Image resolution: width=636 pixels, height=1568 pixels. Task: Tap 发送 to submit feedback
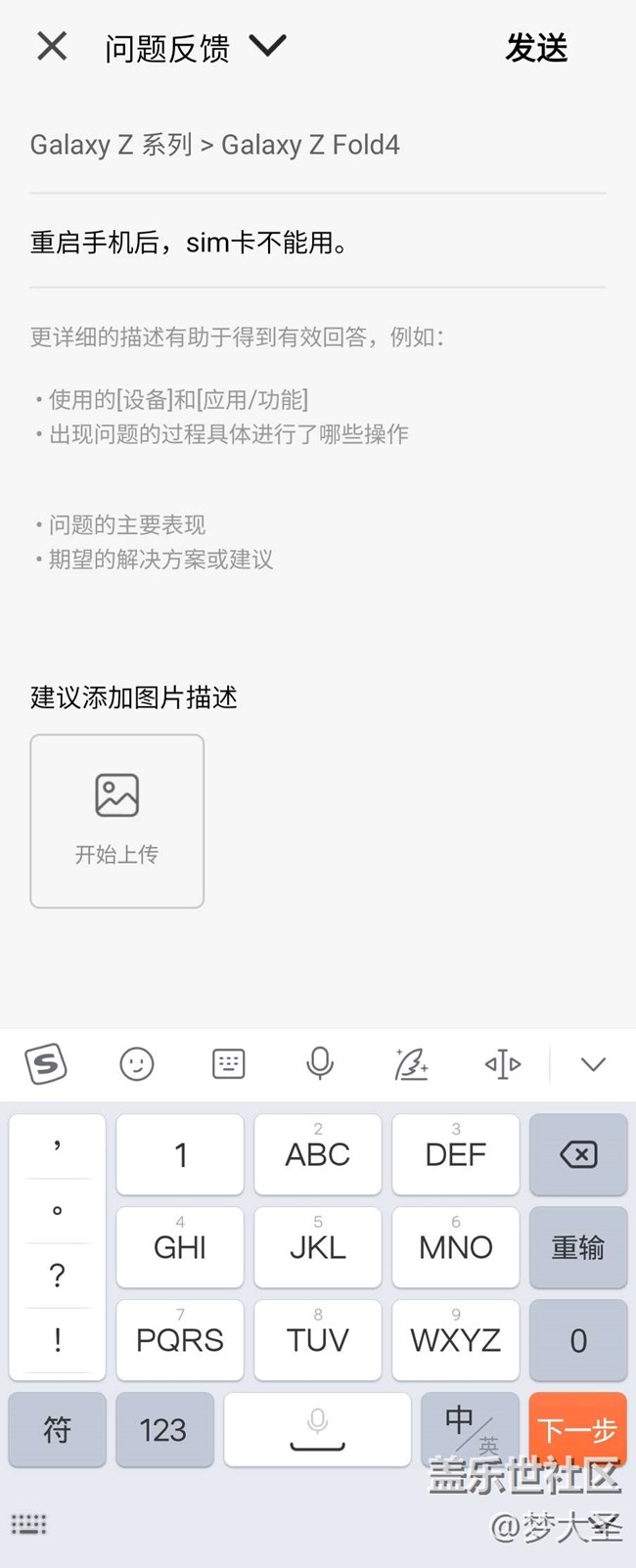point(536,47)
